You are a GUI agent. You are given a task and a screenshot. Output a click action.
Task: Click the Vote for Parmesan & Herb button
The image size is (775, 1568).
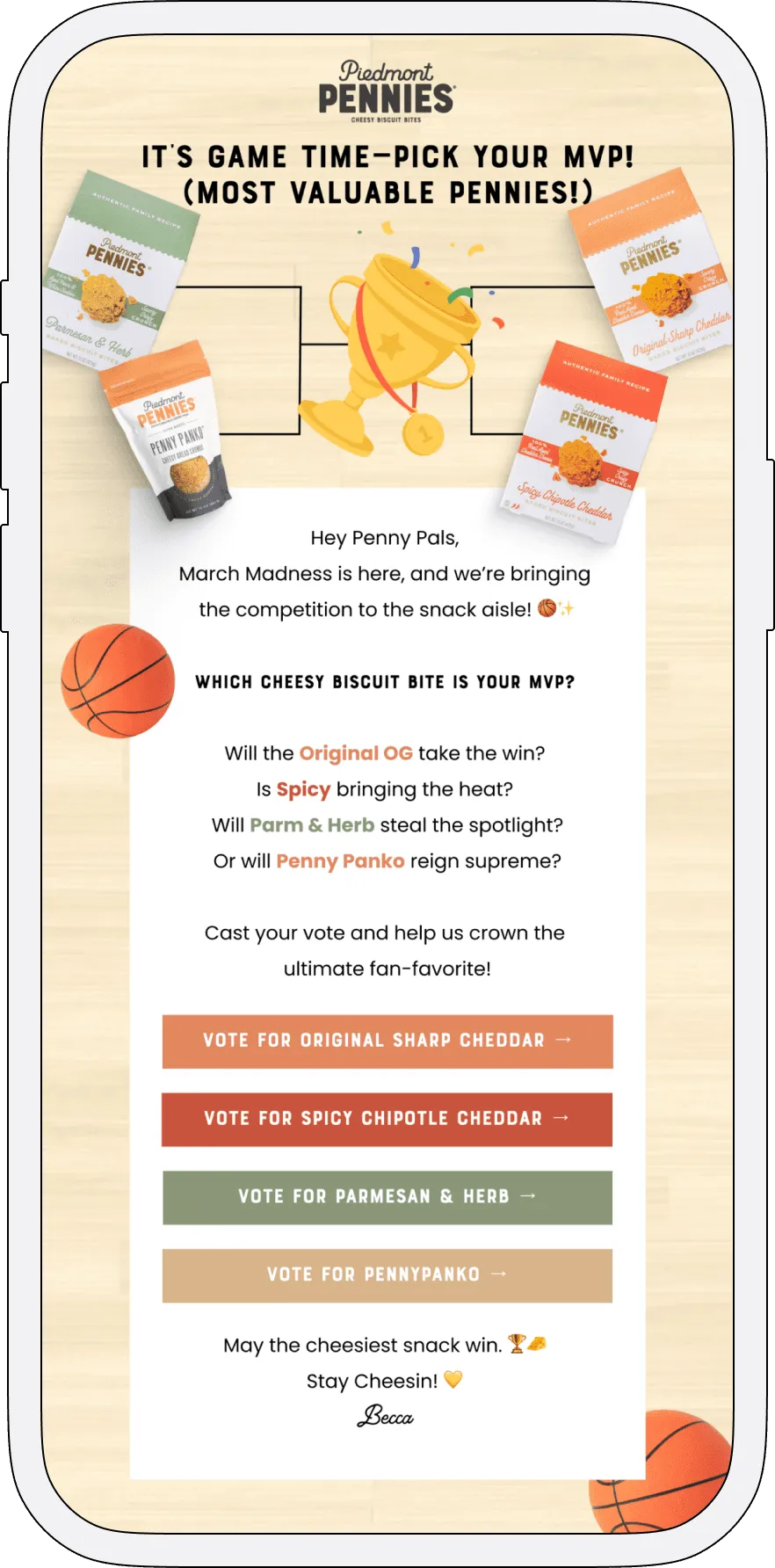point(387,1197)
